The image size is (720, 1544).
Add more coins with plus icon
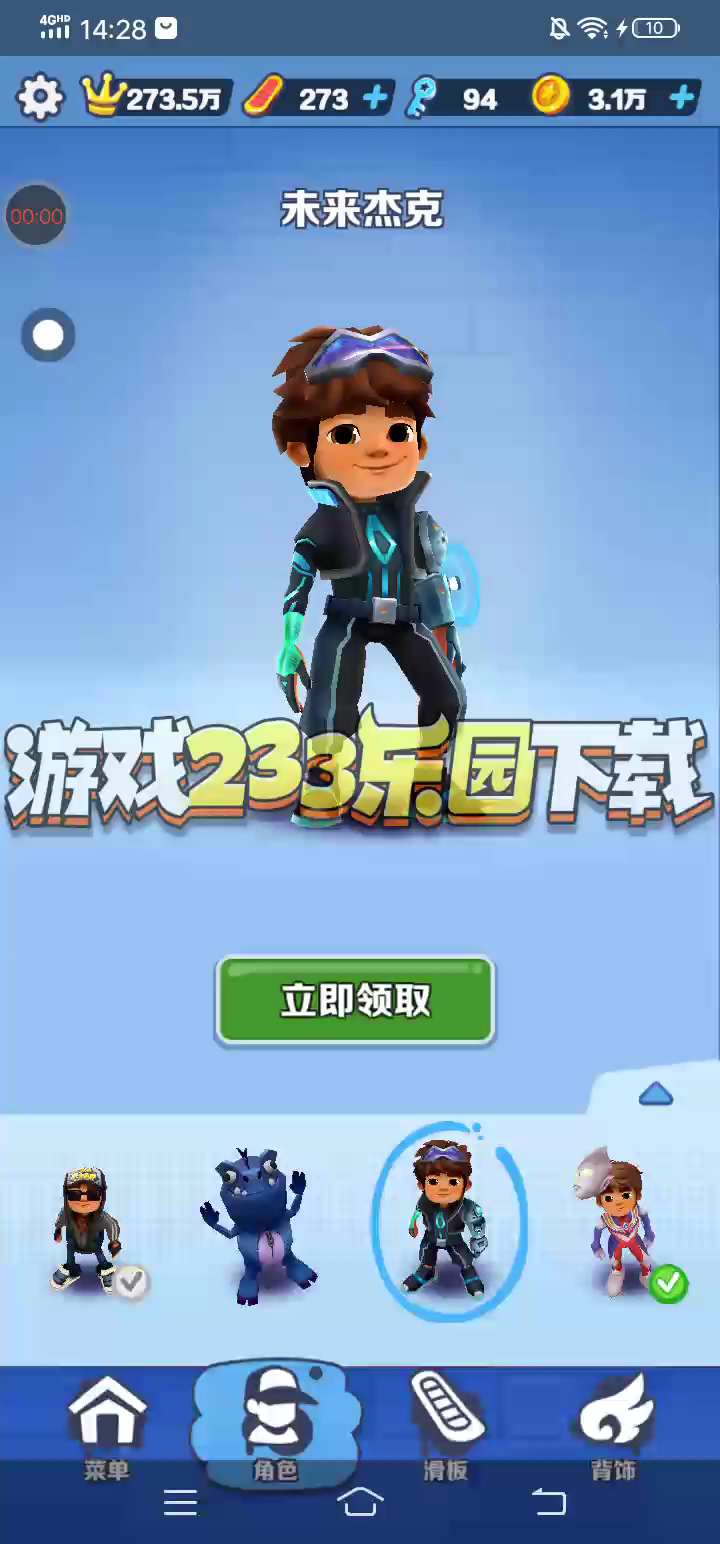tap(682, 98)
